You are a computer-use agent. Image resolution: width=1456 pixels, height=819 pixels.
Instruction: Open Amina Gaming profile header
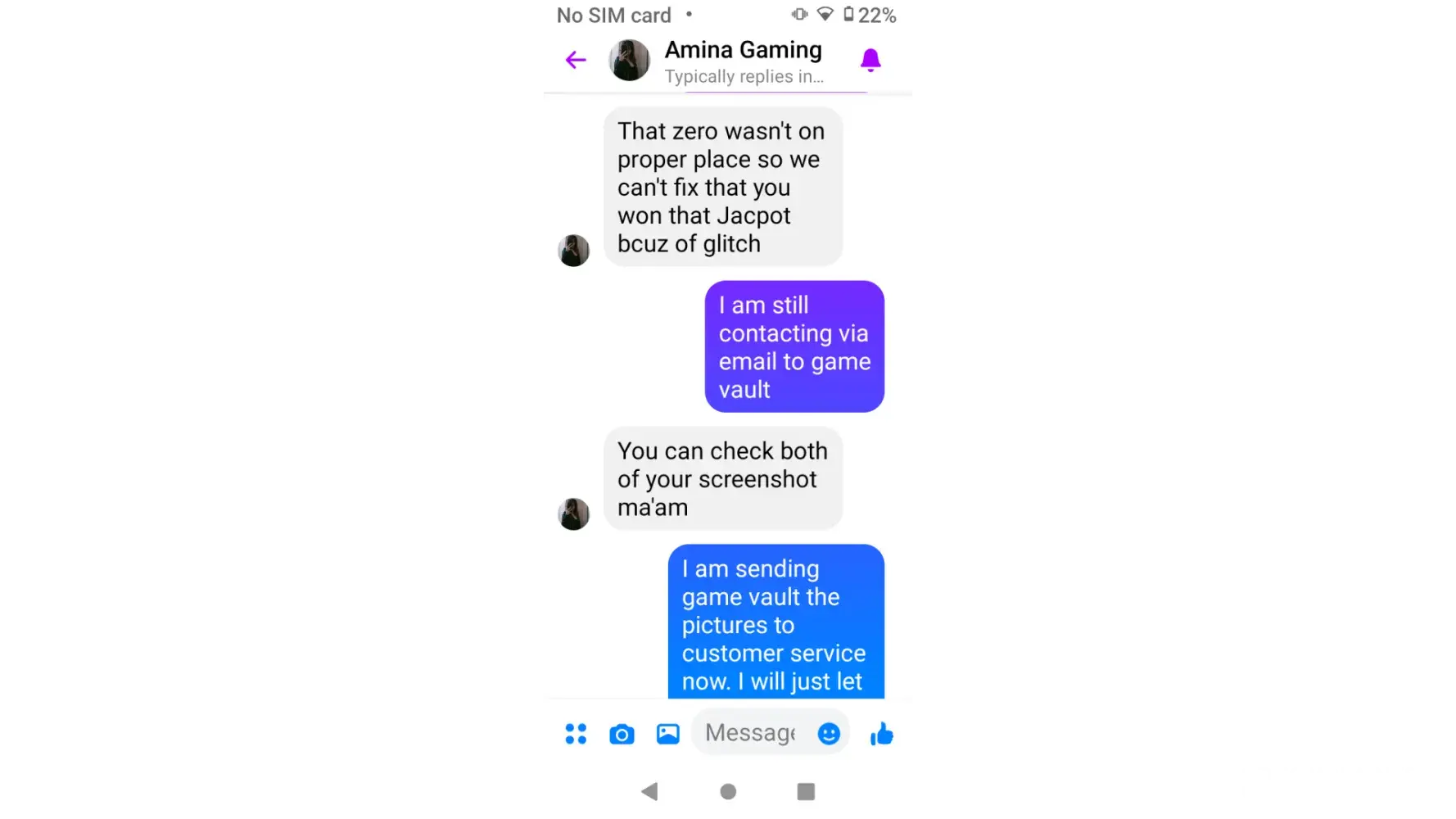[742, 61]
